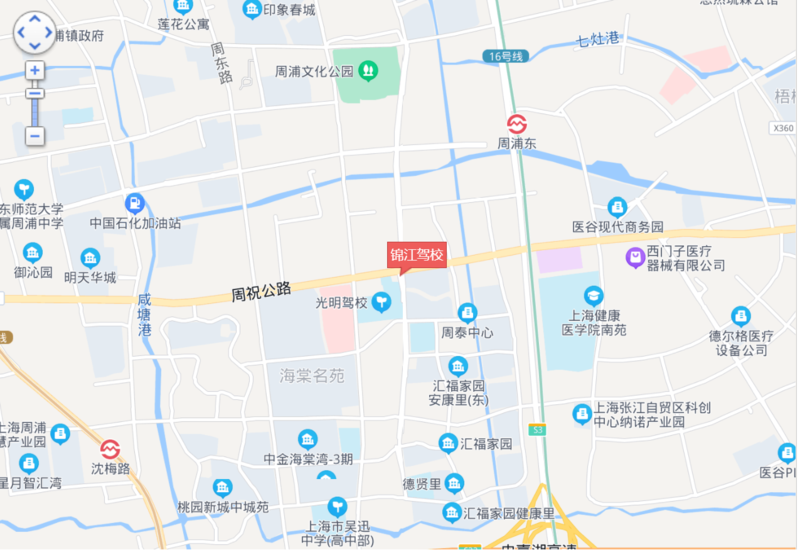
Task: Open the 周浦文化公园 park marker
Action: click(x=369, y=71)
